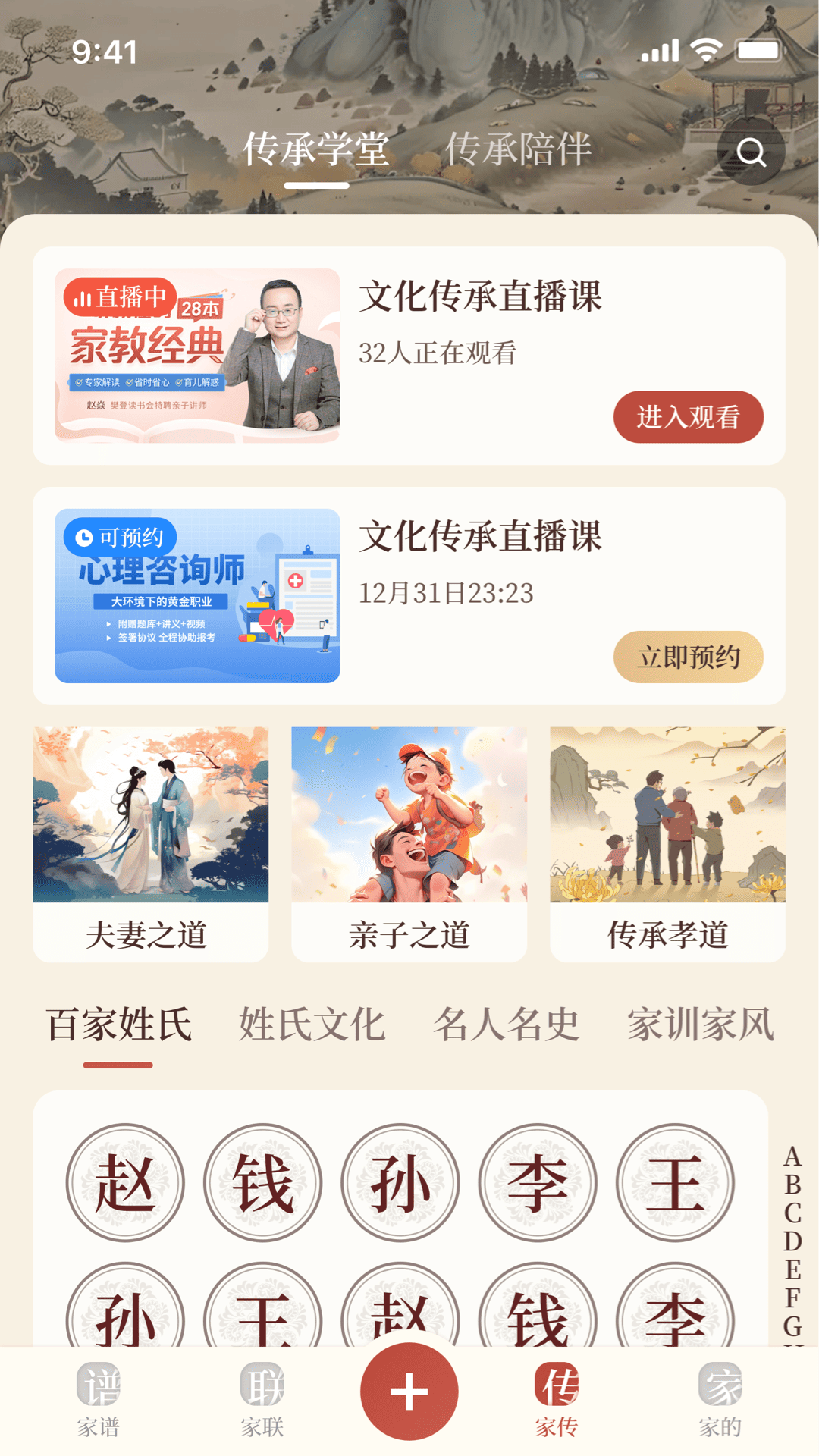This screenshot has width=819, height=1456.
Task: Switch to the 姓氏文化 tab
Action: coord(312,1025)
